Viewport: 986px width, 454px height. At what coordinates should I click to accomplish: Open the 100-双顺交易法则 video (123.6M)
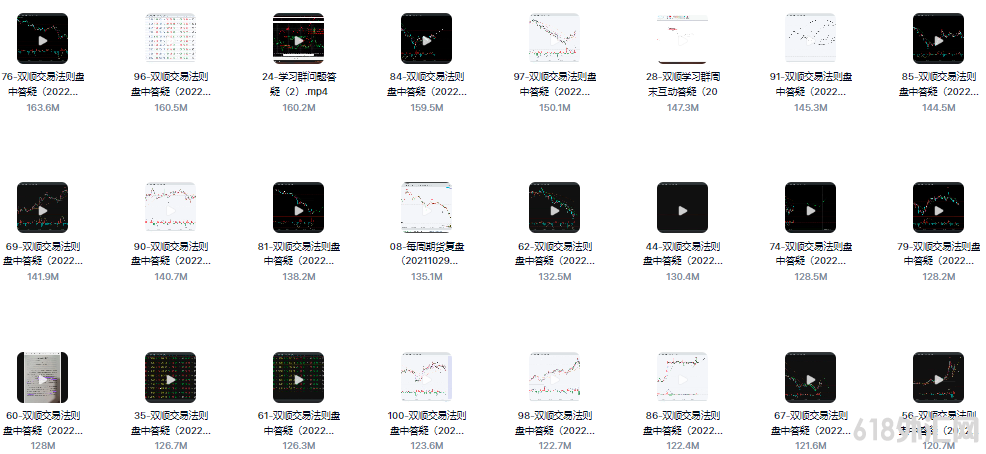click(x=426, y=378)
